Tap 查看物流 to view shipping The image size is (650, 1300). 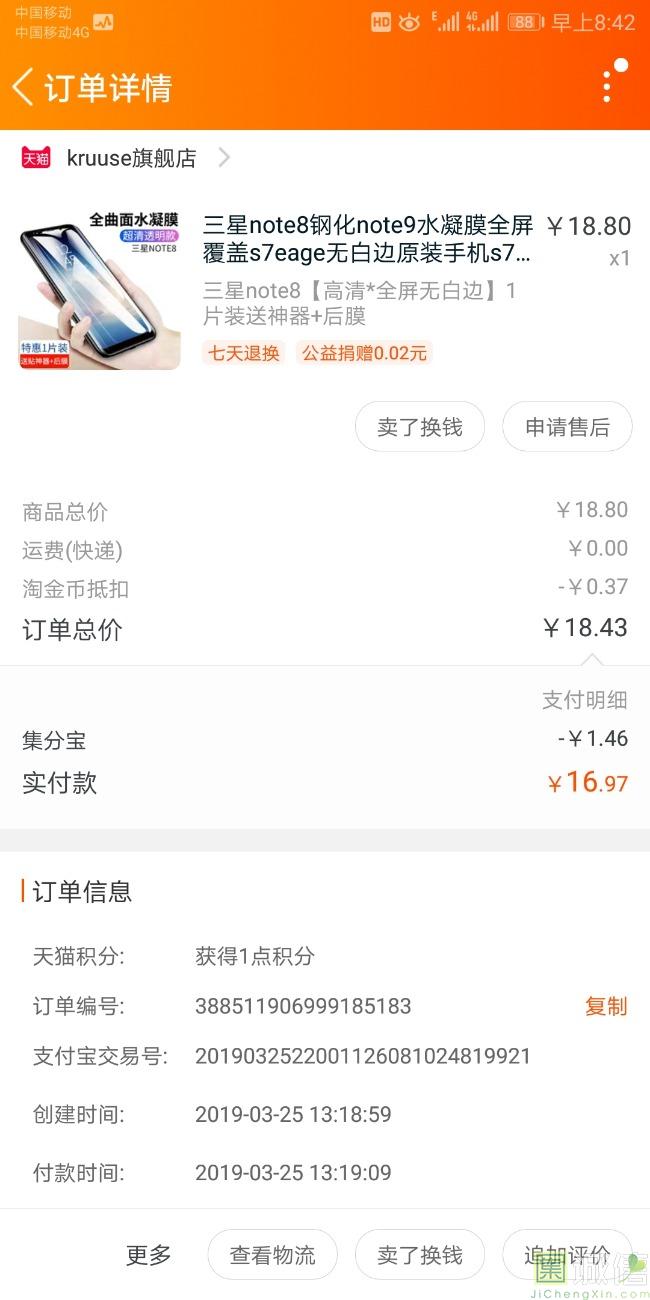(272, 1255)
